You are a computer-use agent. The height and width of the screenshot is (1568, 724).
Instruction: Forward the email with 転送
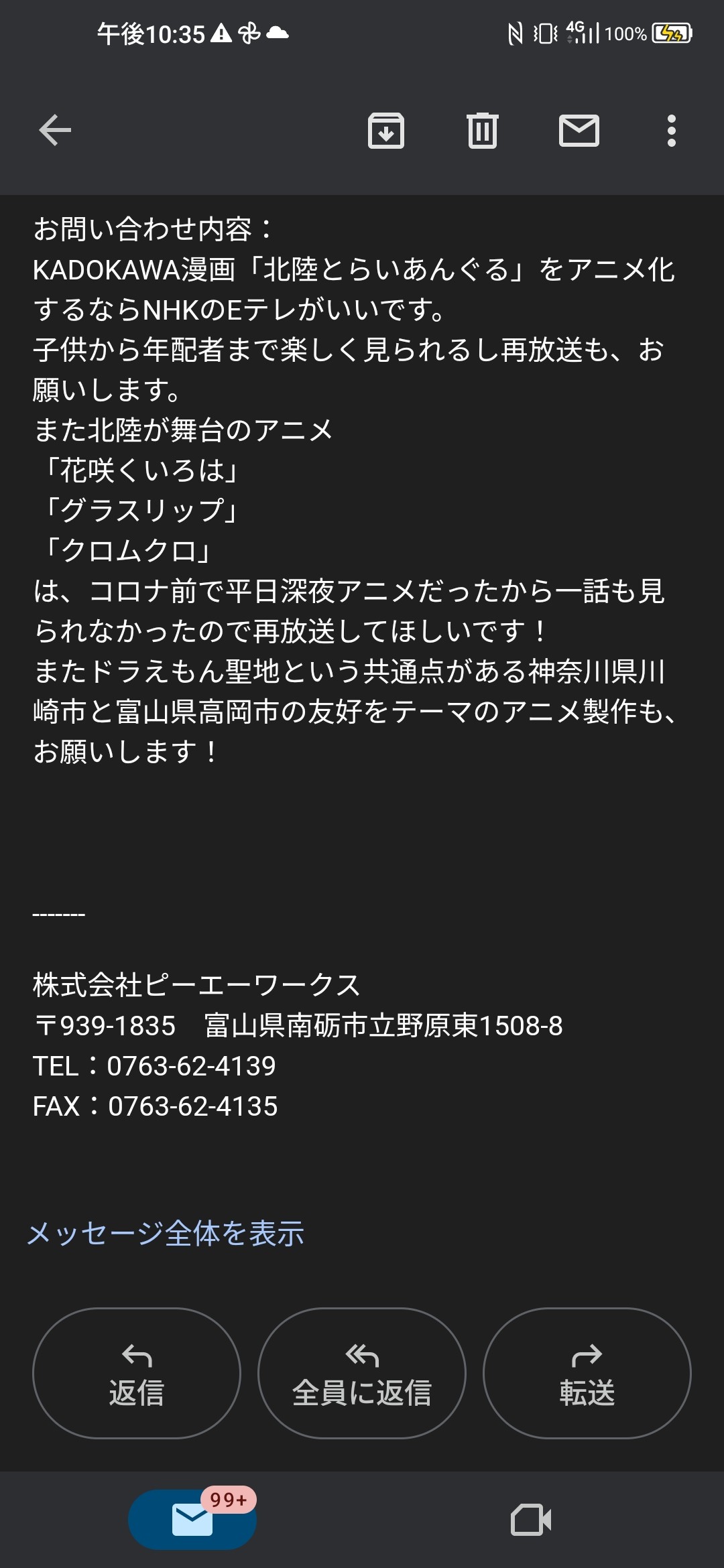(587, 1373)
